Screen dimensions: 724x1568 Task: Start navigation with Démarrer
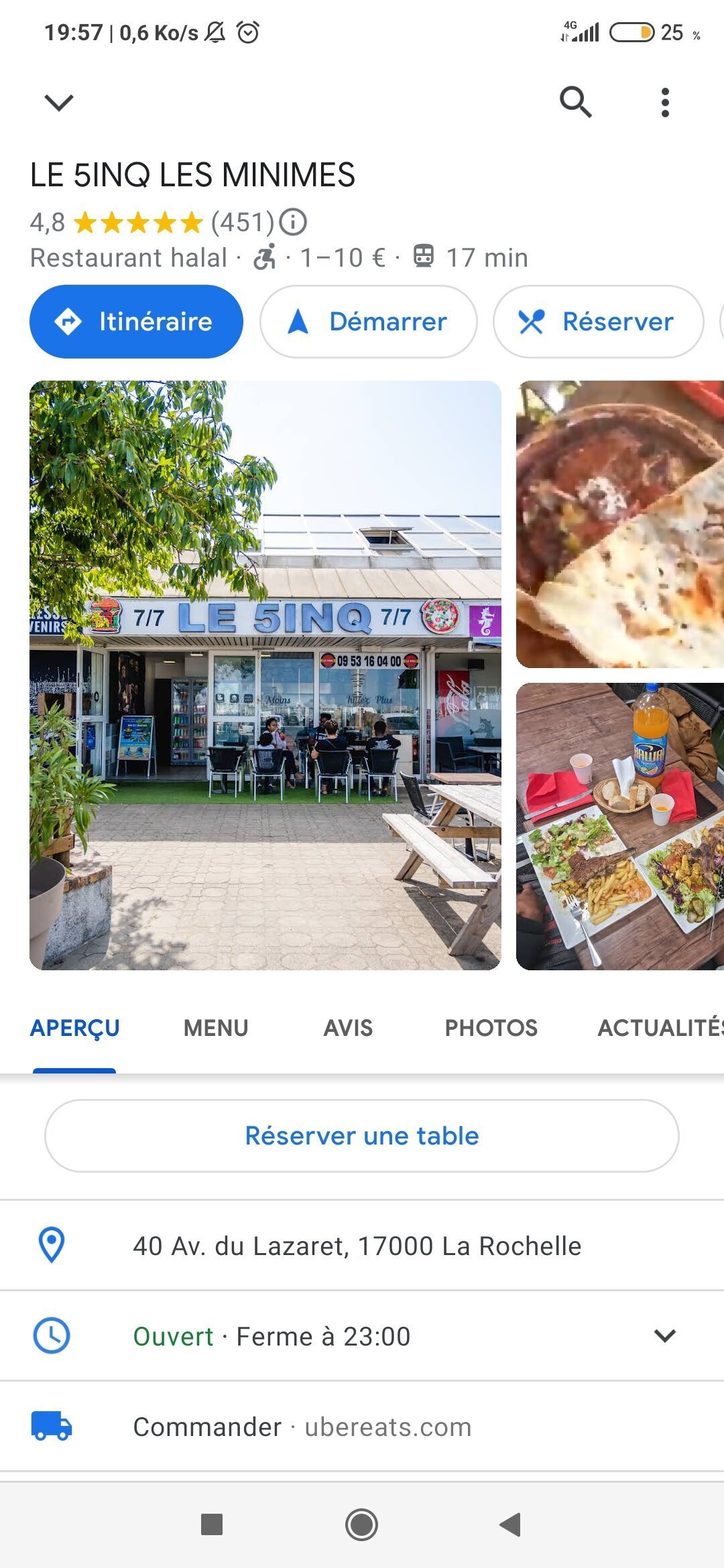[x=368, y=322]
